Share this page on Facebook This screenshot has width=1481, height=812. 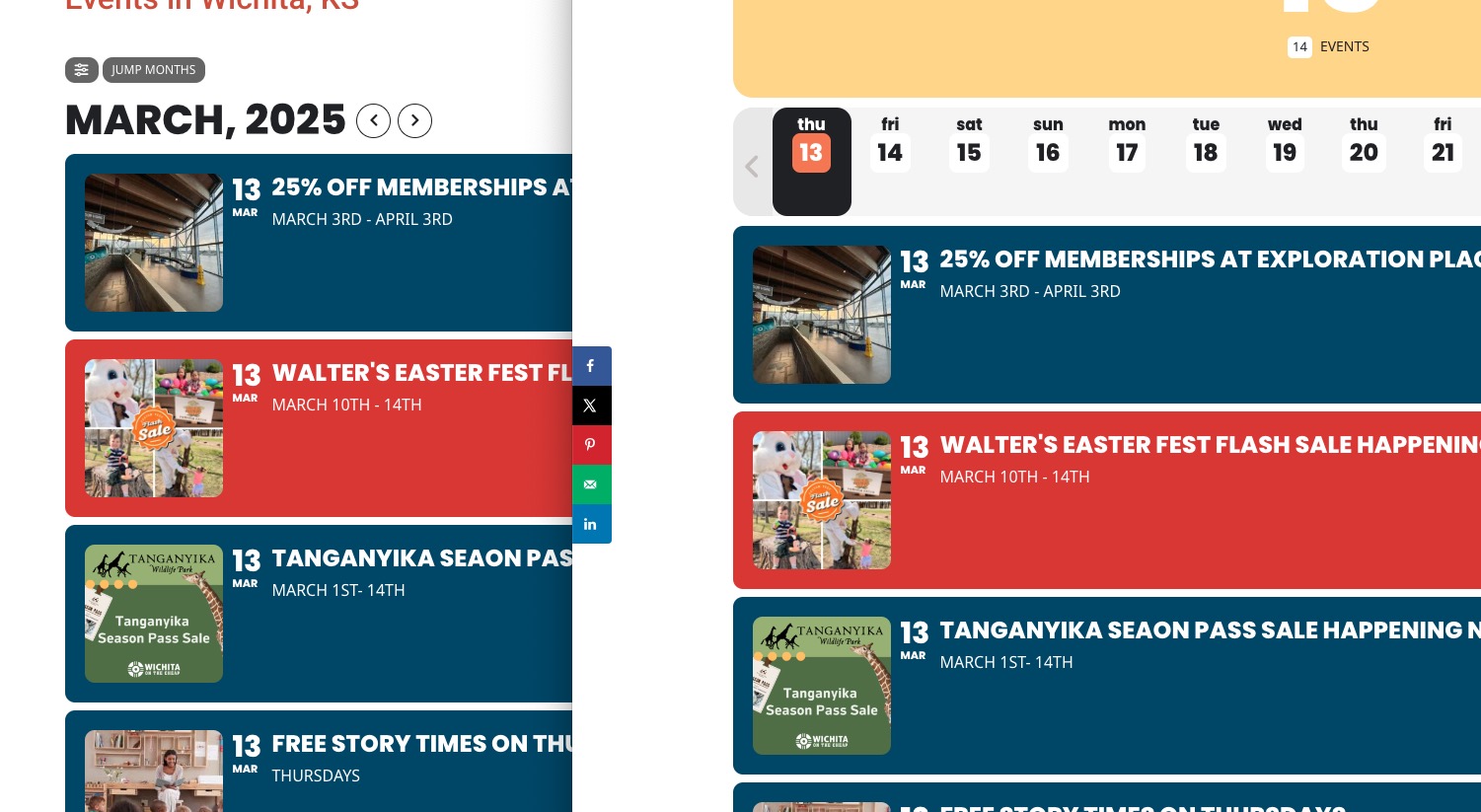click(591, 366)
